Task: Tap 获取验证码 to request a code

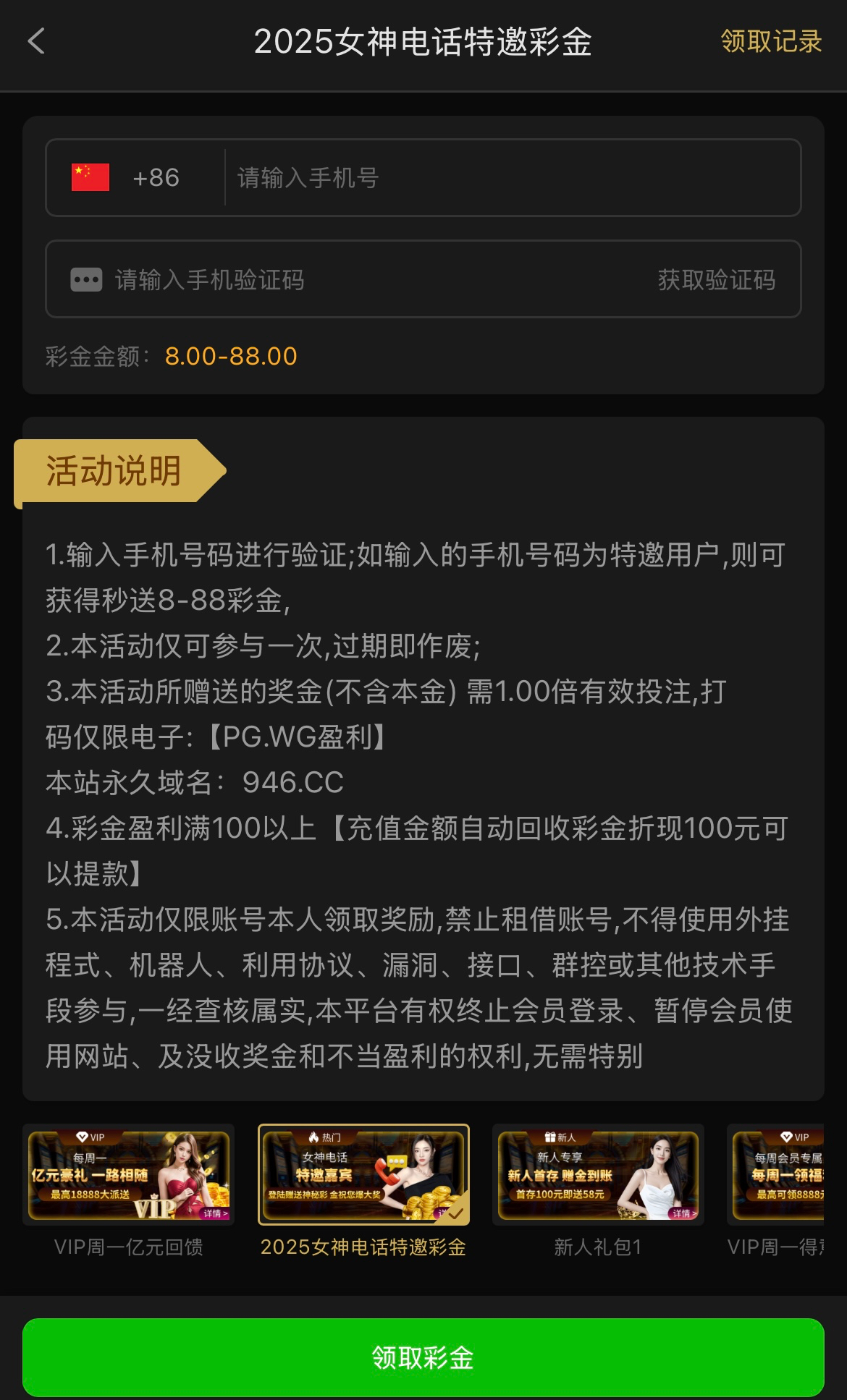Action: click(716, 280)
